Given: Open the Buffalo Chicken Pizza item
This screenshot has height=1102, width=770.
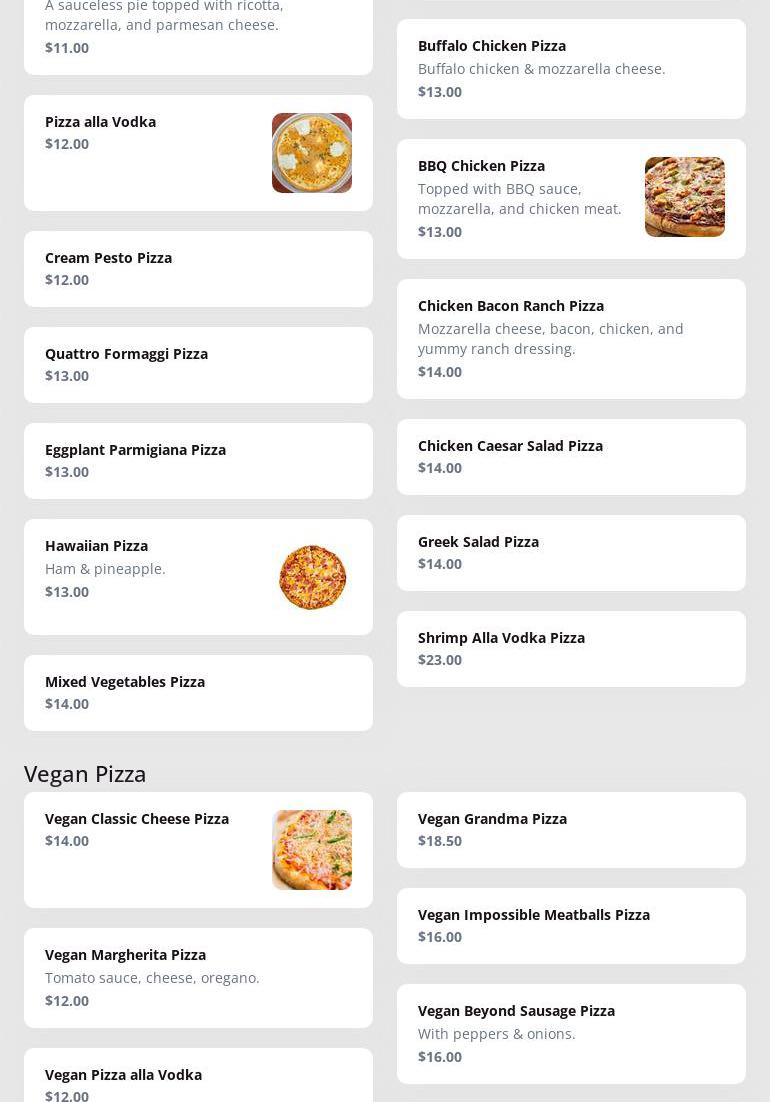Looking at the screenshot, I should tap(571, 69).
